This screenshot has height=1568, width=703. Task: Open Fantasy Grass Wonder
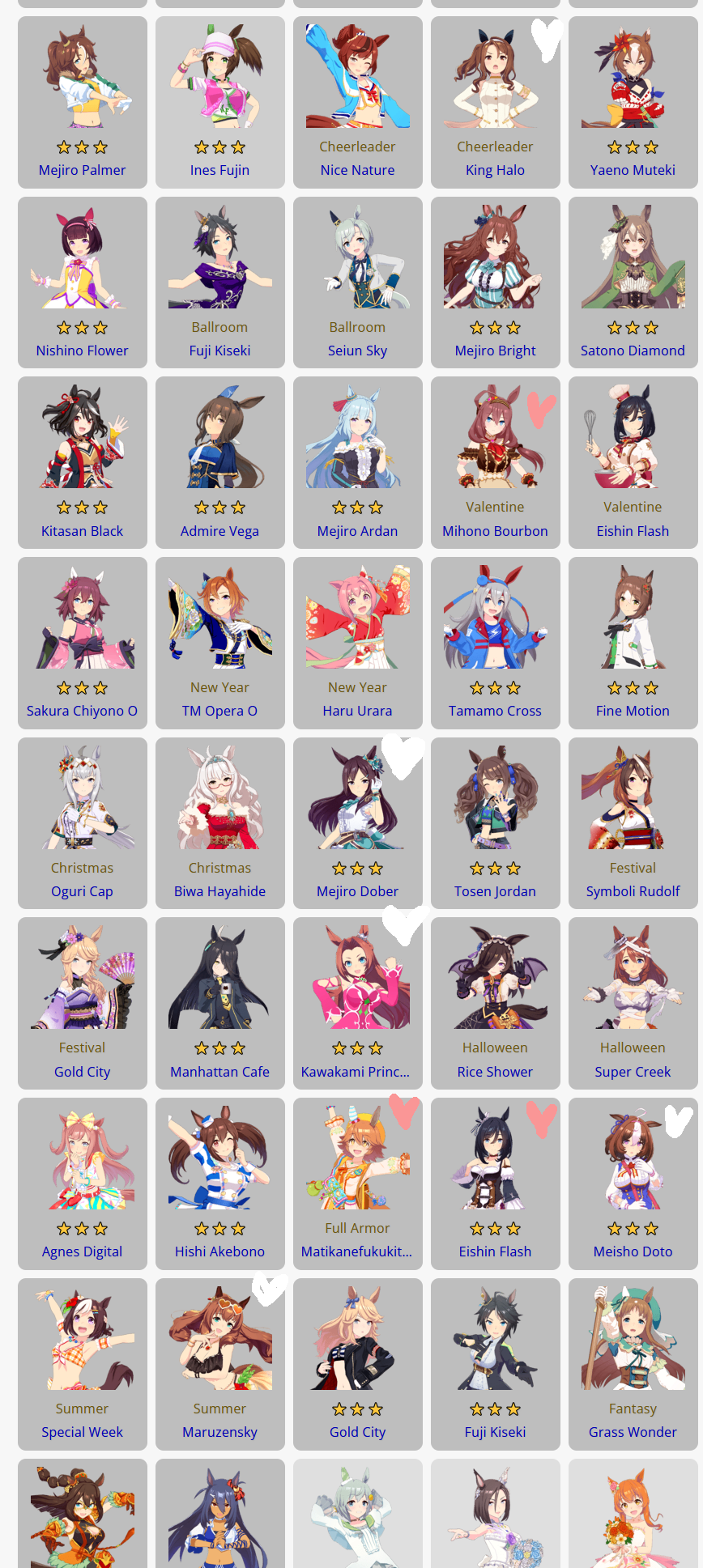(x=633, y=1364)
